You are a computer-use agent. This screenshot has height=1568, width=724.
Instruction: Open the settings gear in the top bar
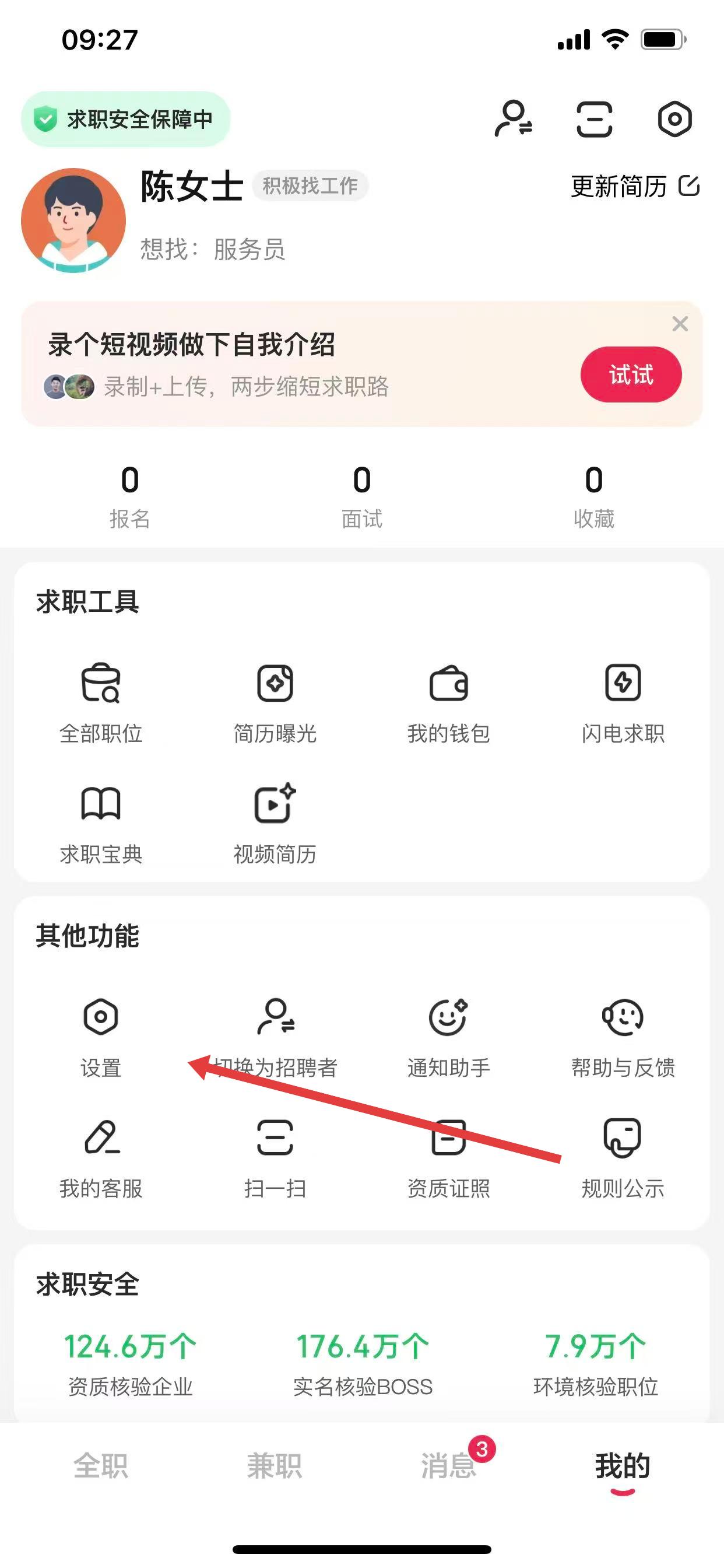tap(674, 118)
